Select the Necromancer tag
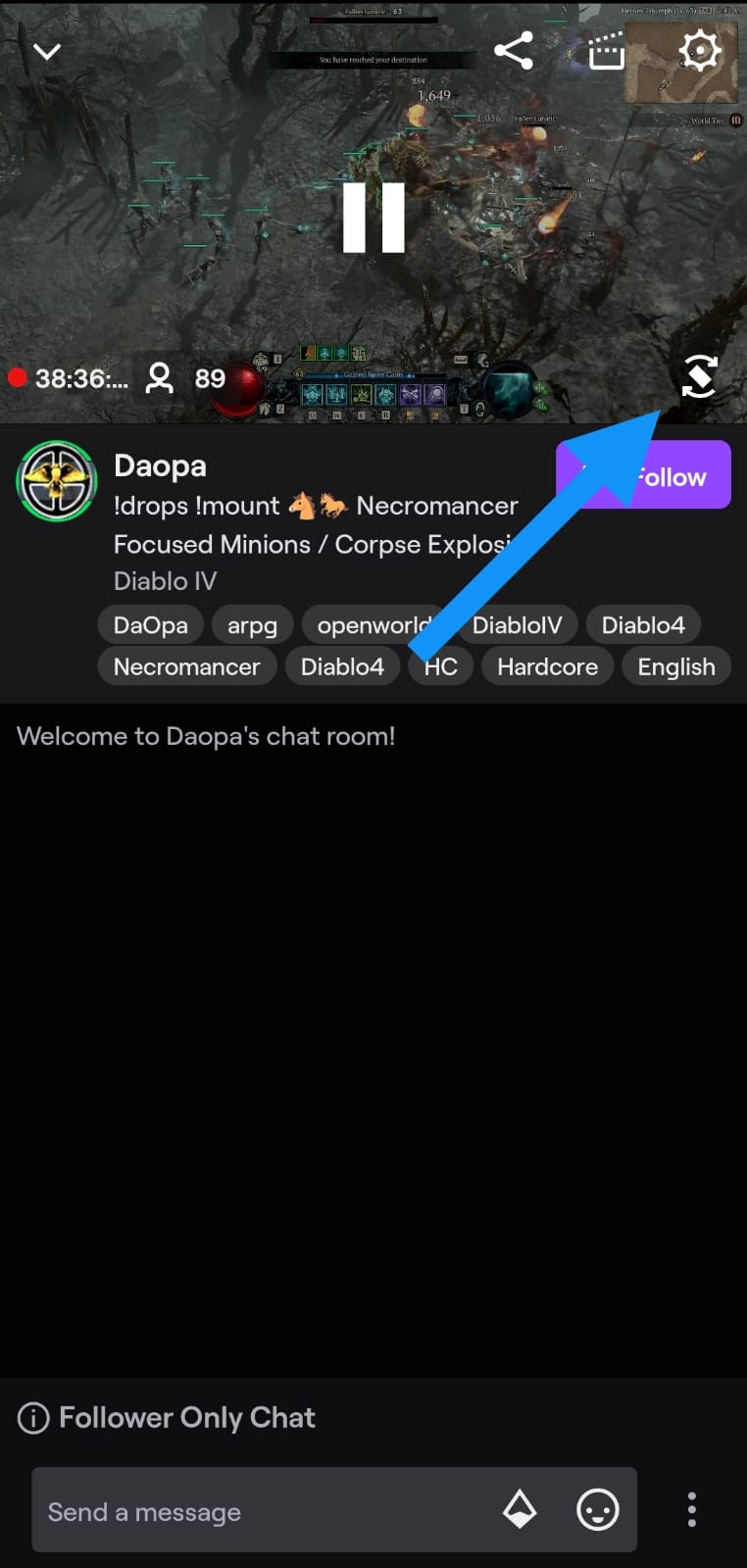The width and height of the screenshot is (747, 1568). 186,665
